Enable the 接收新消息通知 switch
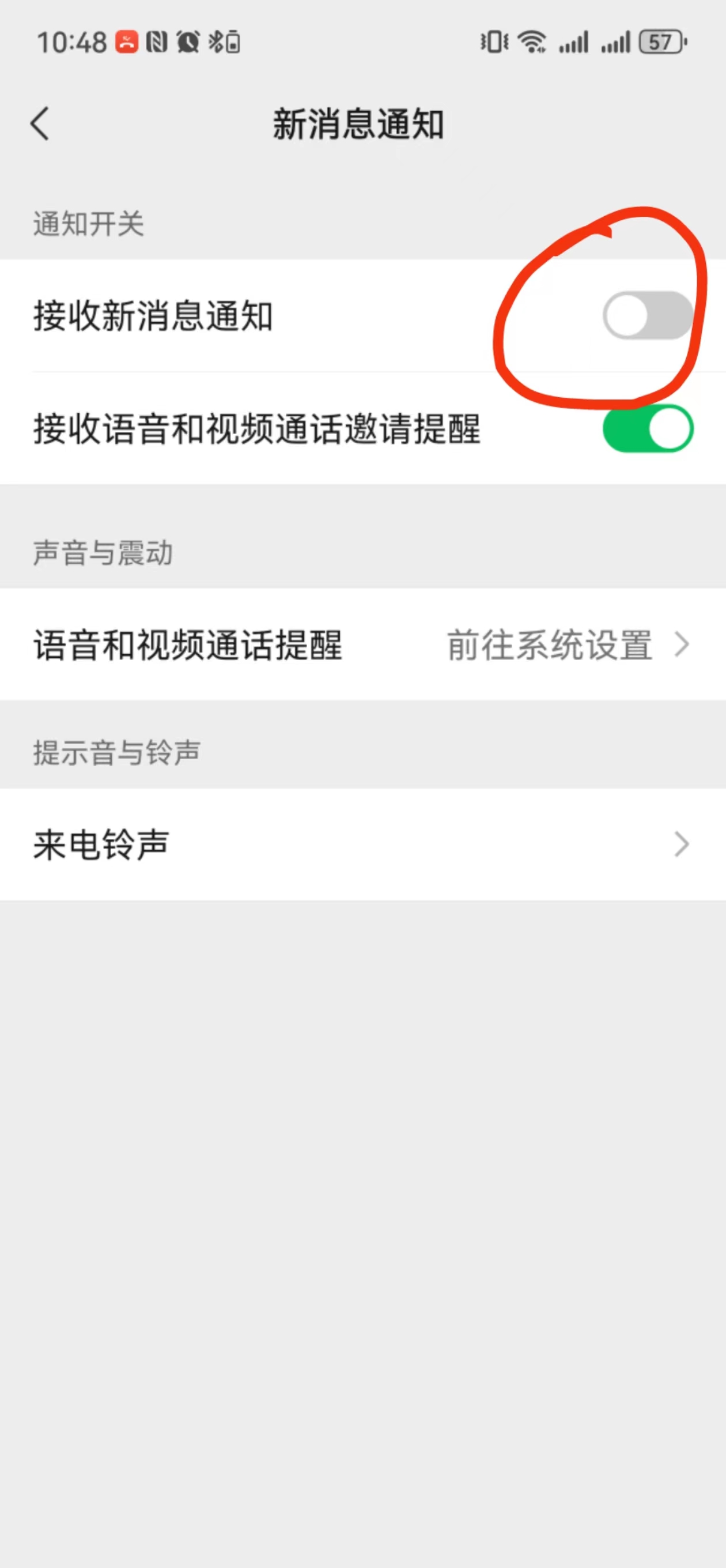Image resolution: width=726 pixels, height=1568 pixels. (648, 315)
